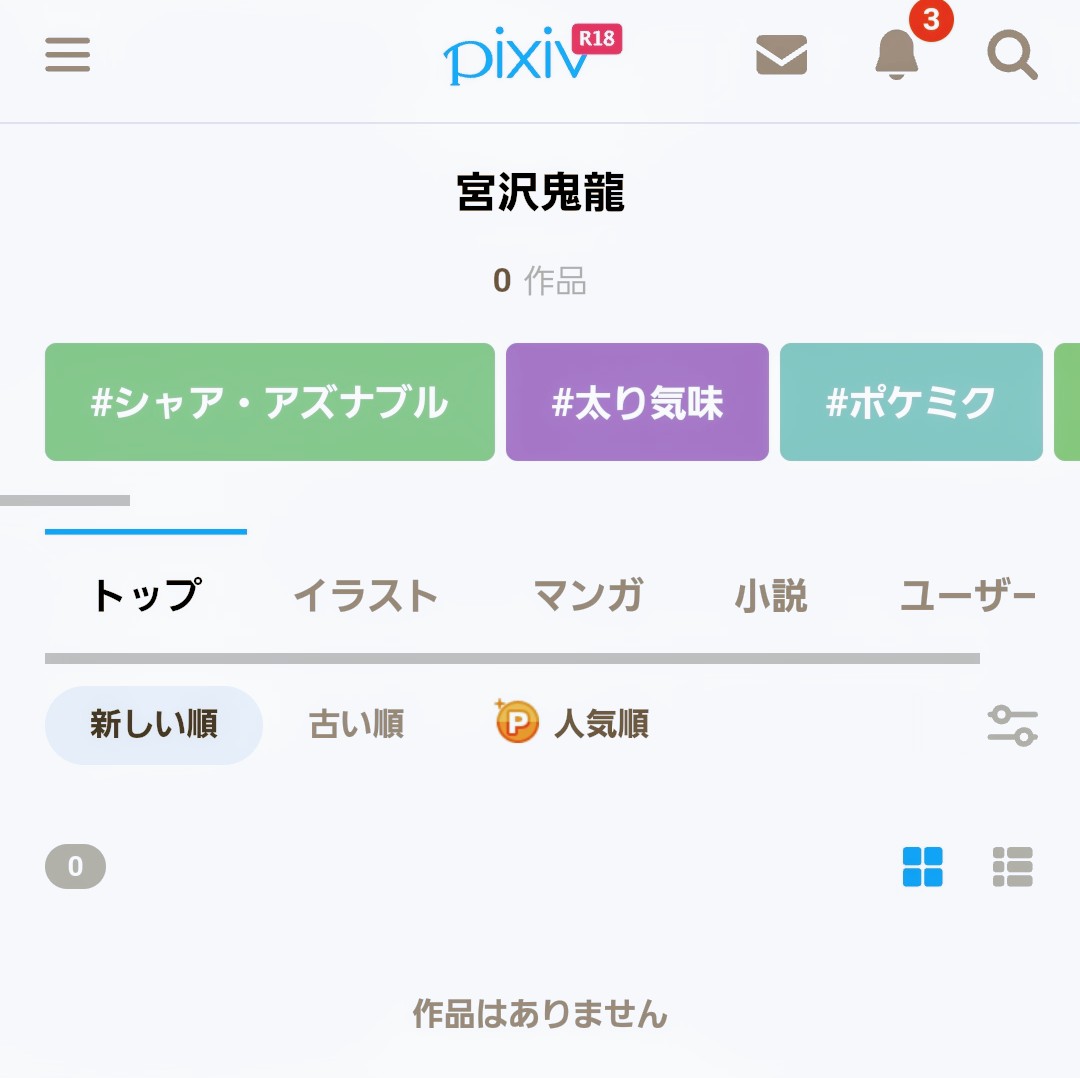The width and height of the screenshot is (1080, 1078).
Task: Open the hamburger menu
Action: [68, 54]
